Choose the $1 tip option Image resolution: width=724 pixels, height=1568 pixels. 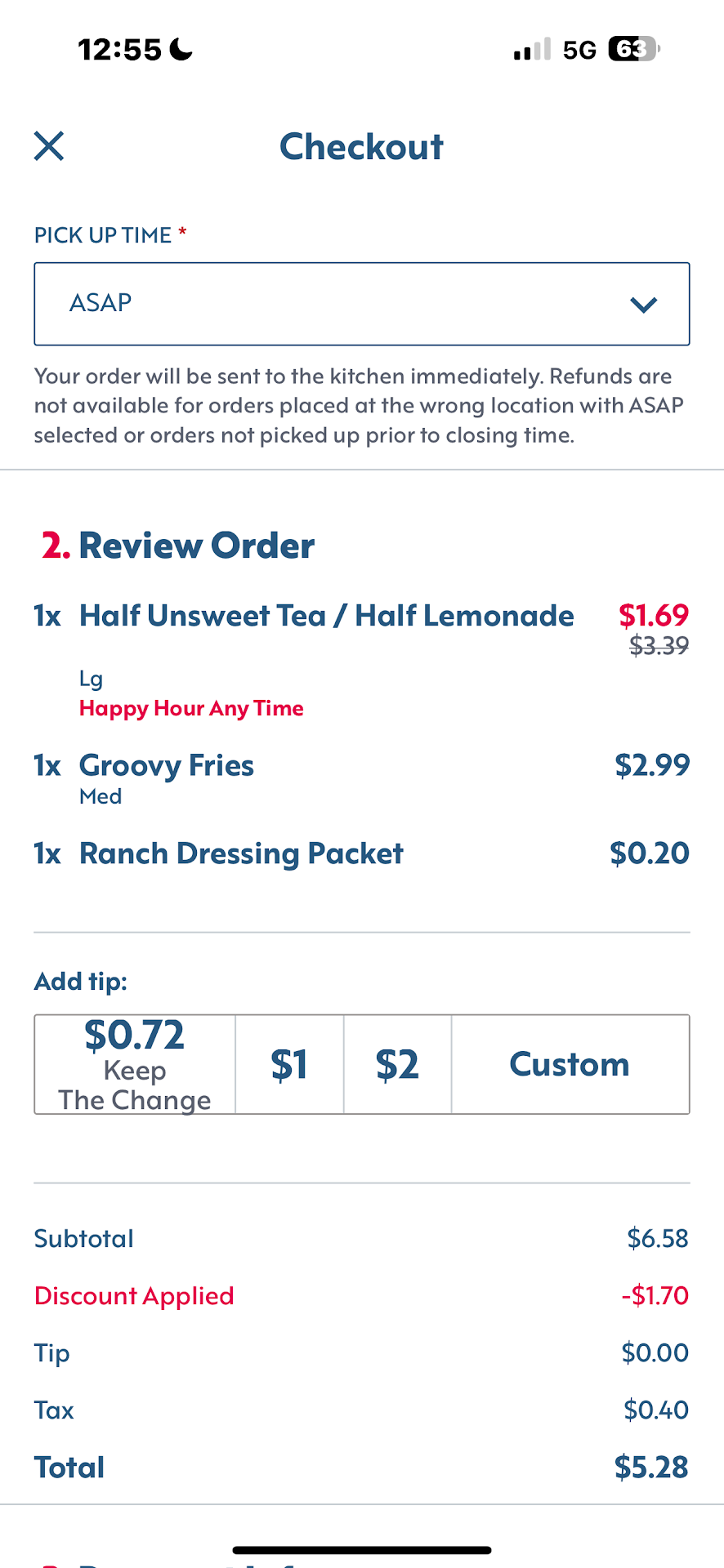click(x=289, y=1064)
